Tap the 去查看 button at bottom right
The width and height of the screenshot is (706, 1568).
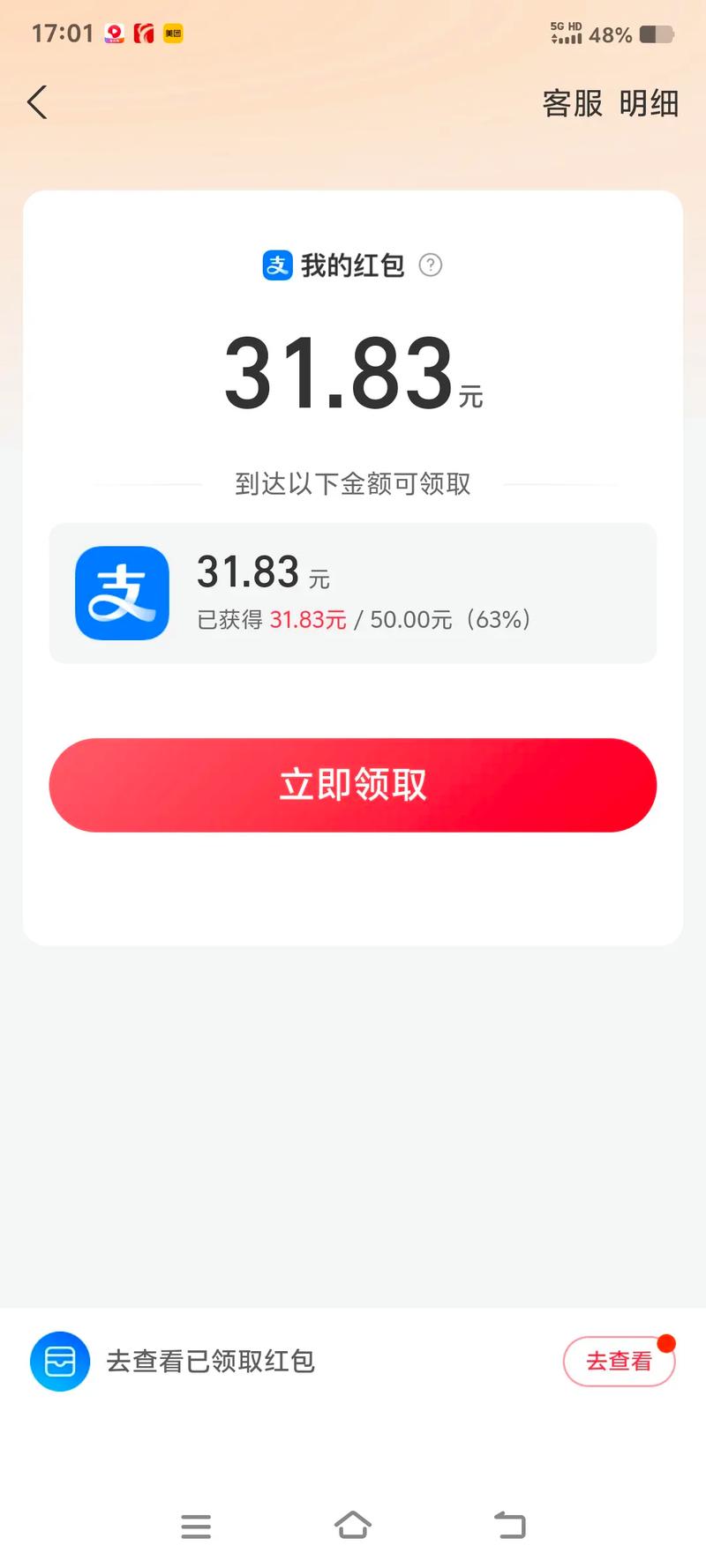(619, 1362)
